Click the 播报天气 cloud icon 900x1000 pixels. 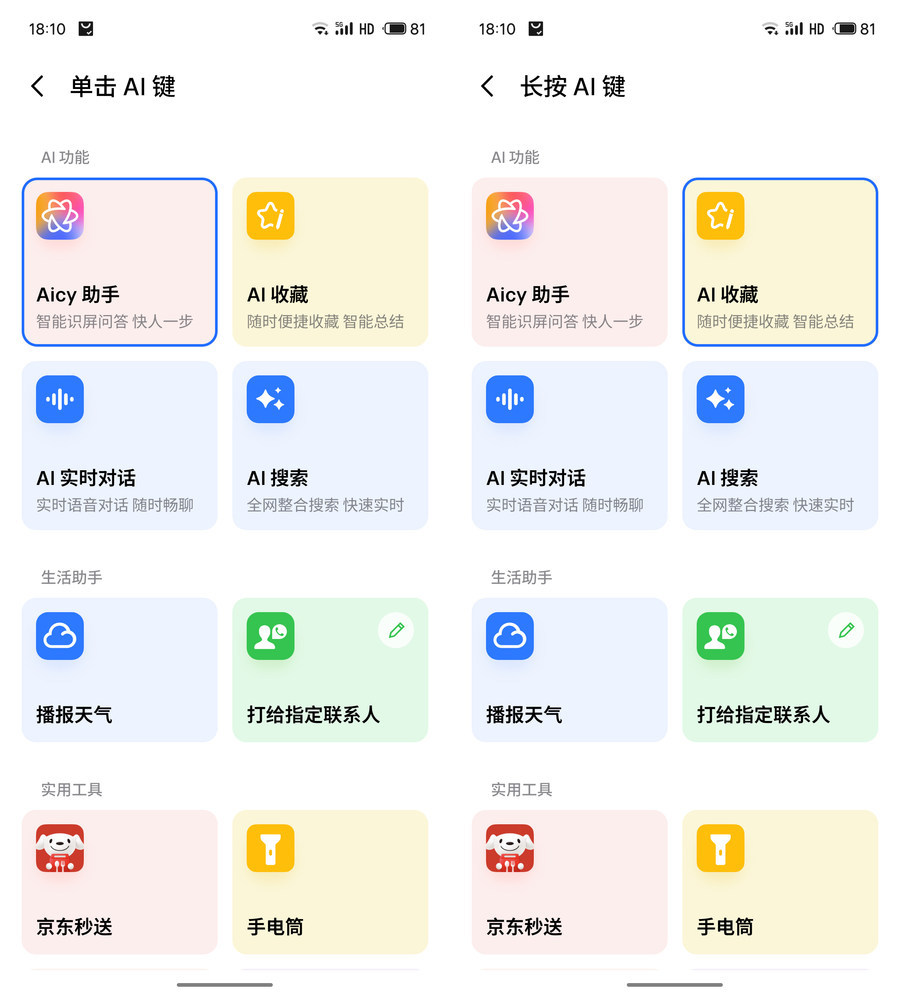[x=59, y=636]
